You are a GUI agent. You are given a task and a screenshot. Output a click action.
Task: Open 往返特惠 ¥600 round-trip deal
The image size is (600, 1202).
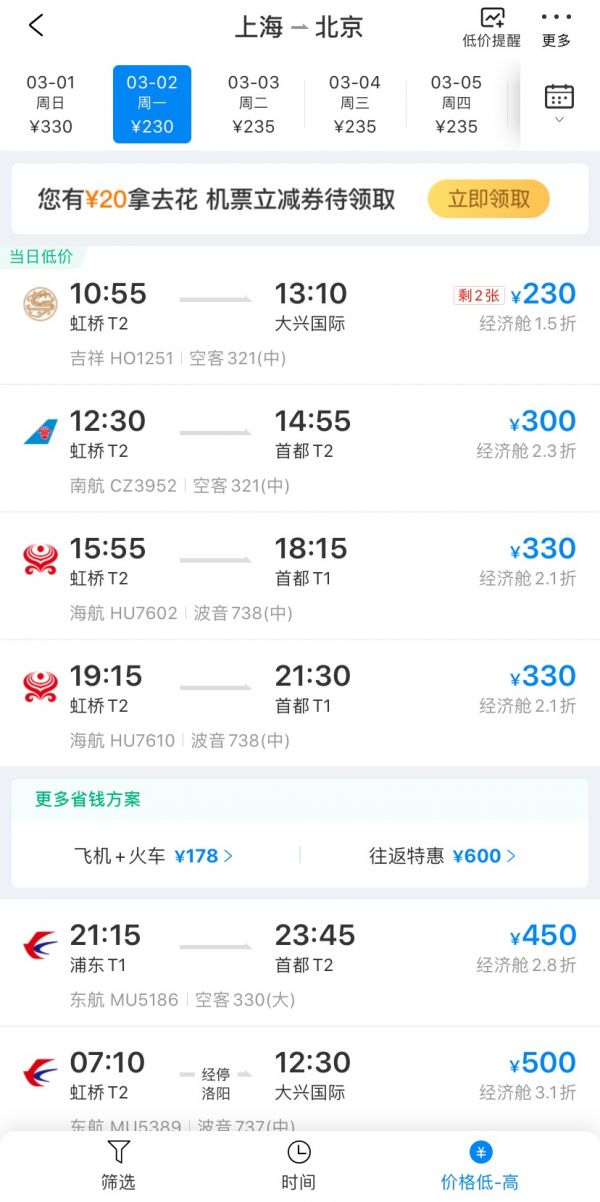click(x=442, y=856)
